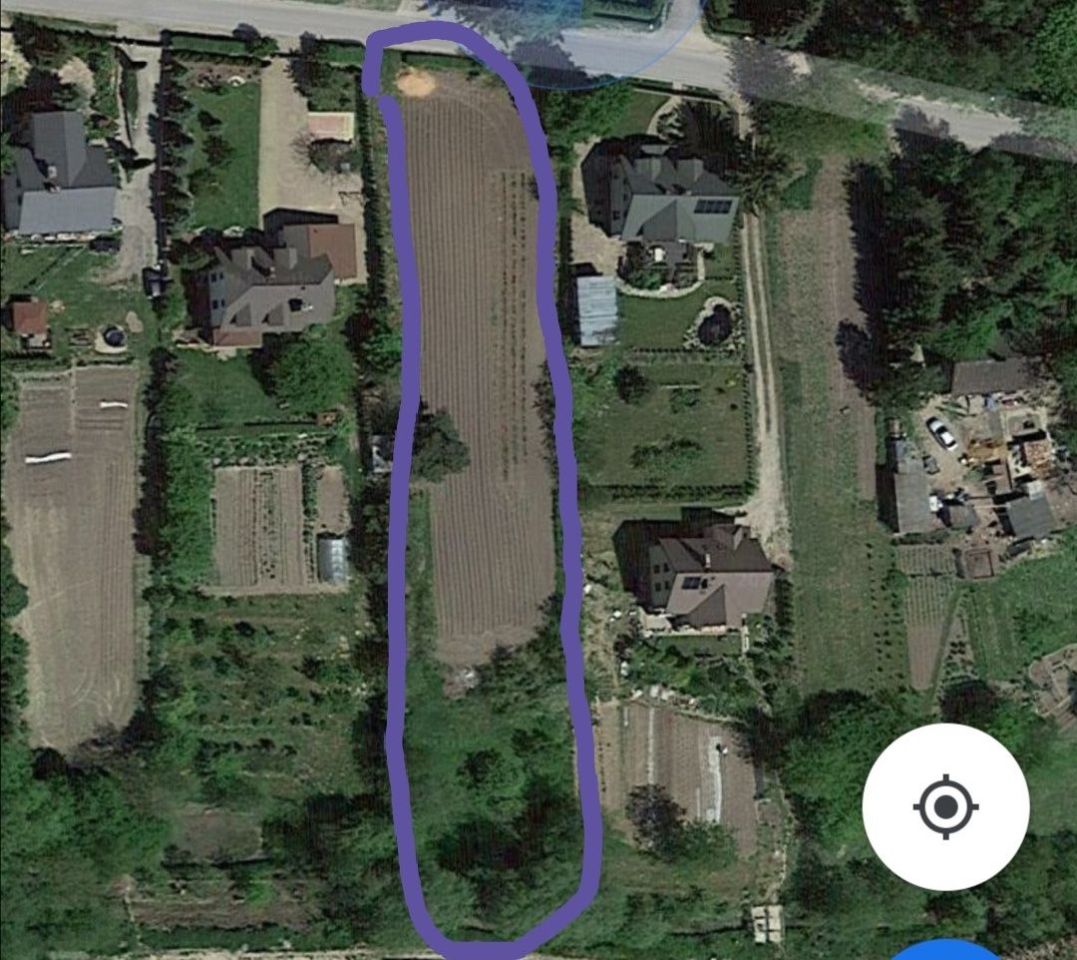Center the map on my current location
Viewport: 1077px width, 960px height.
tap(945, 806)
